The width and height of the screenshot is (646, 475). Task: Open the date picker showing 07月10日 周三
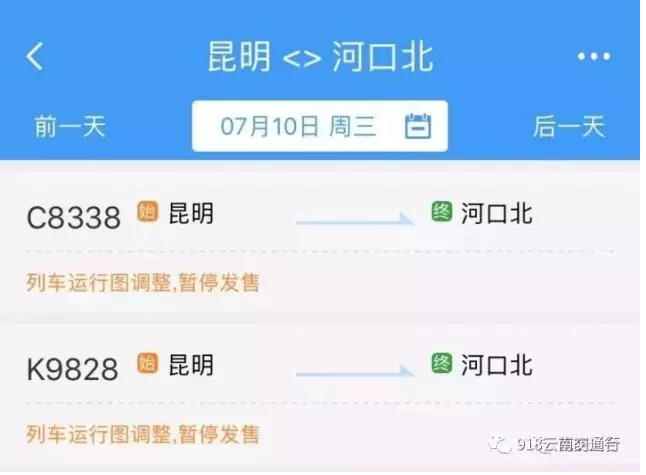point(320,126)
